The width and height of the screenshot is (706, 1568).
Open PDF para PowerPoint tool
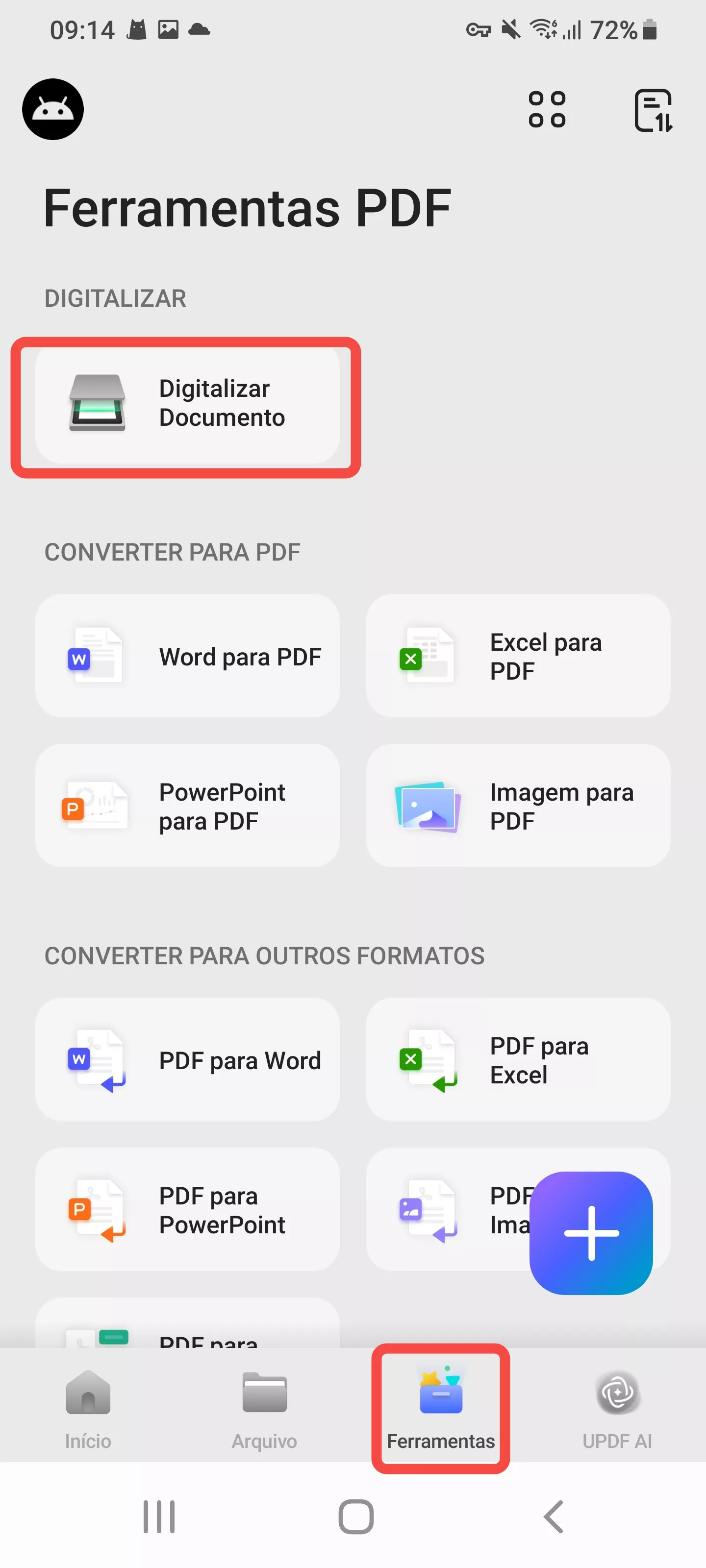[x=187, y=1209]
